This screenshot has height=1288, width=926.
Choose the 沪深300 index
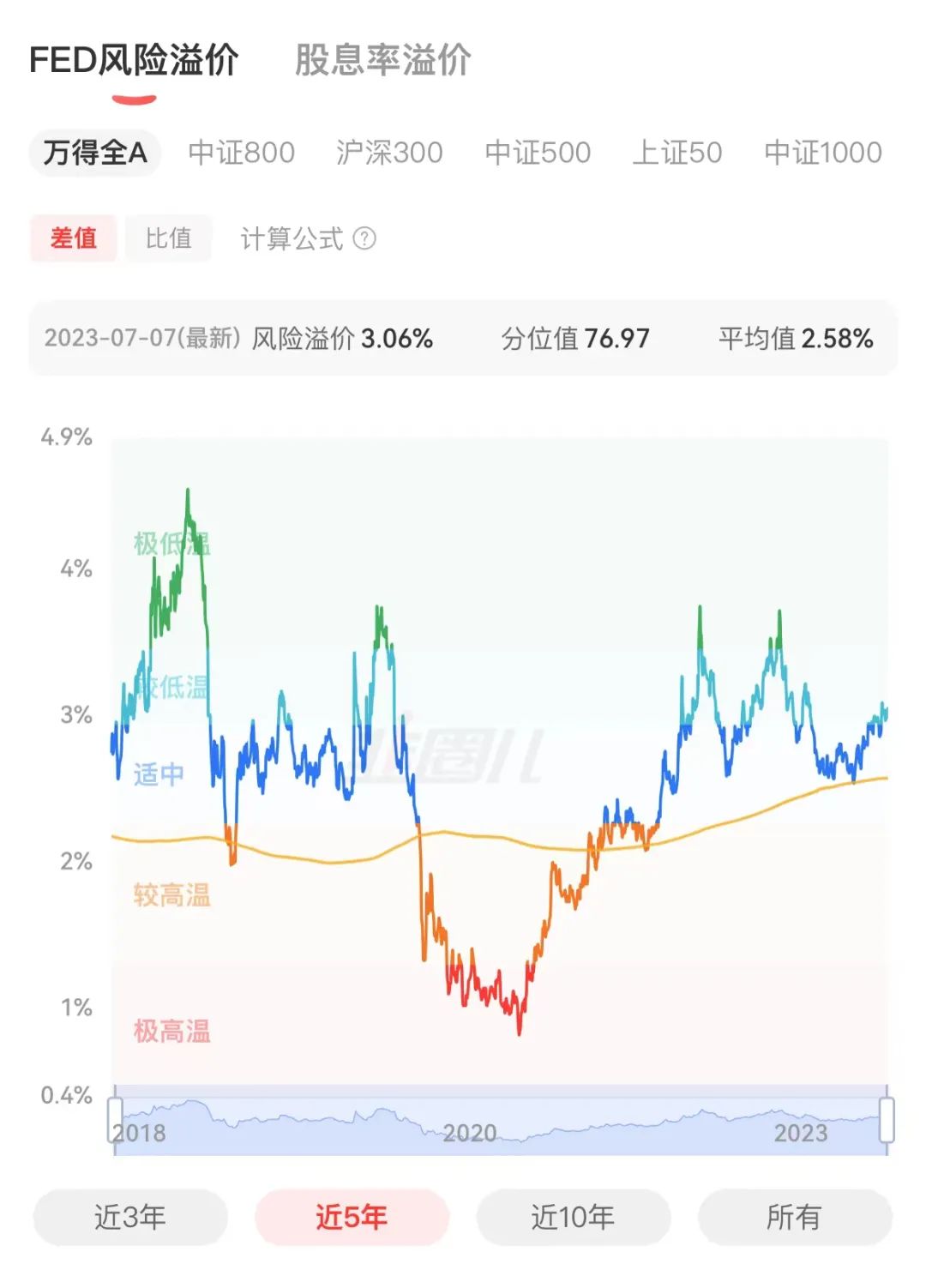(x=389, y=153)
